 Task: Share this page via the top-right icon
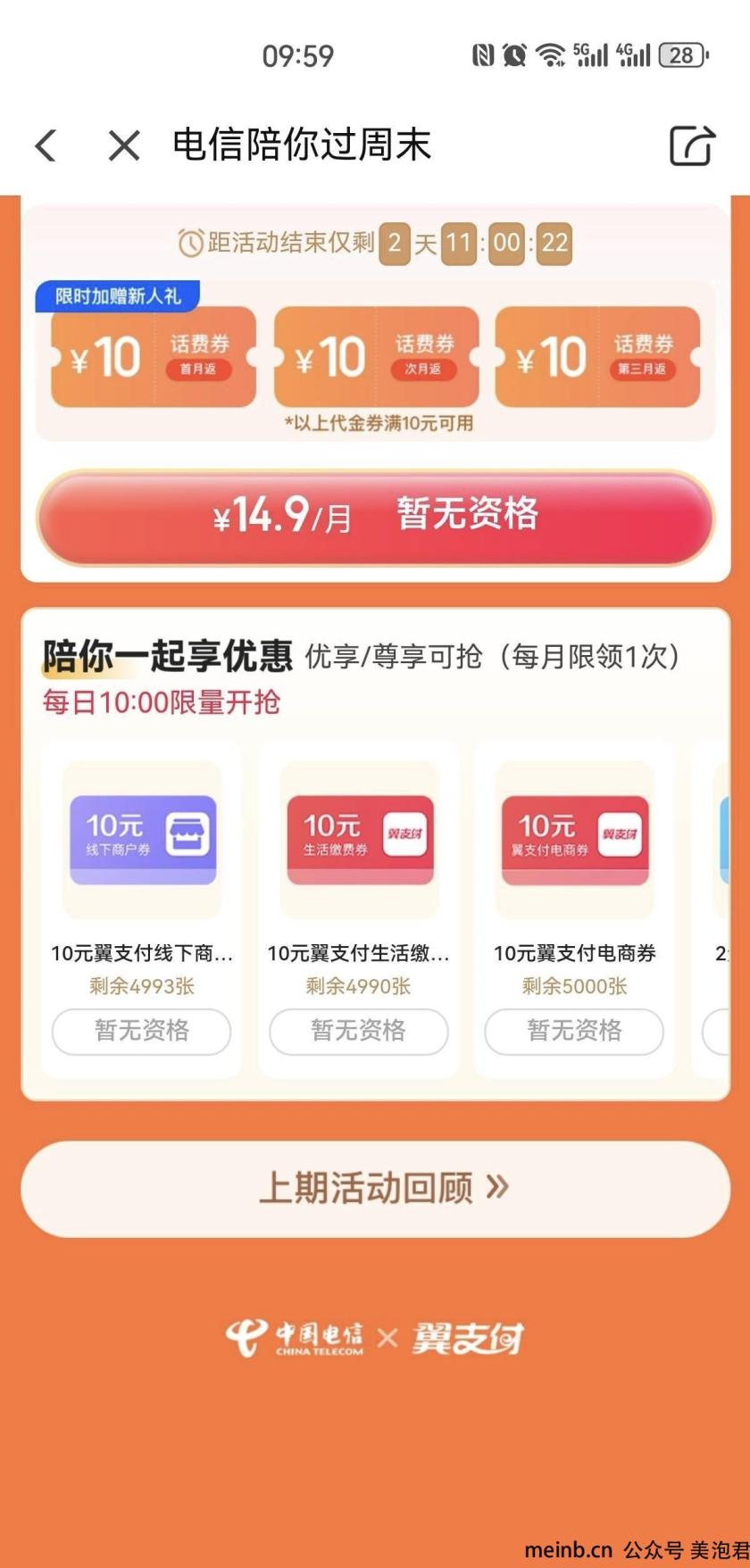[693, 145]
